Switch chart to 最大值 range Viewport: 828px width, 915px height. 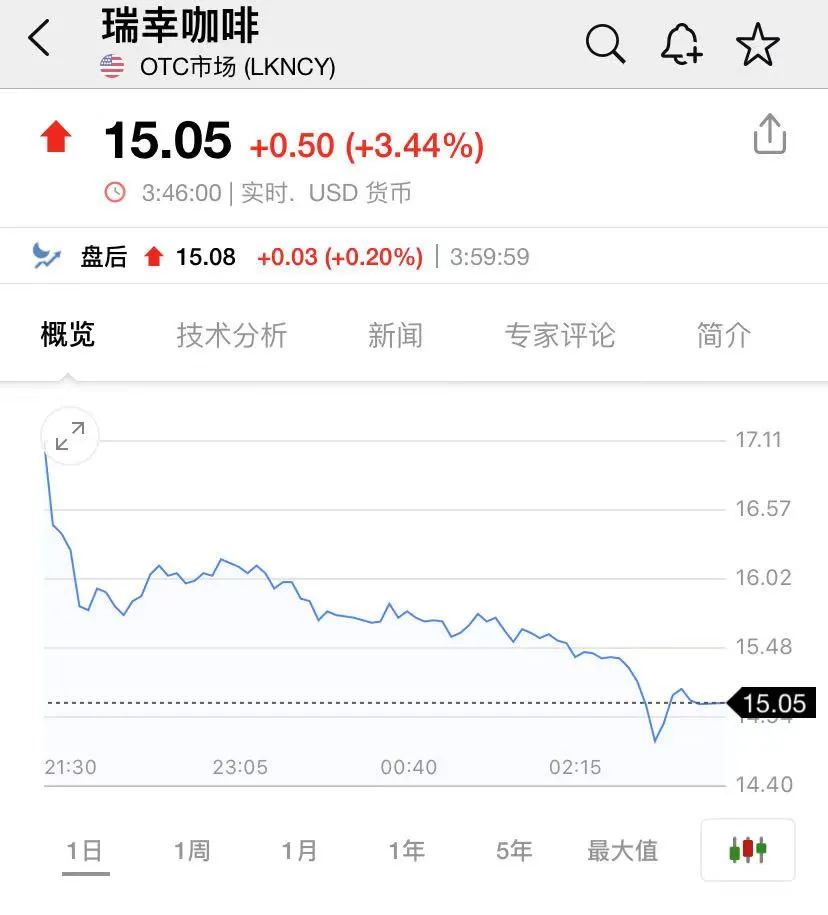pyautogui.click(x=622, y=851)
